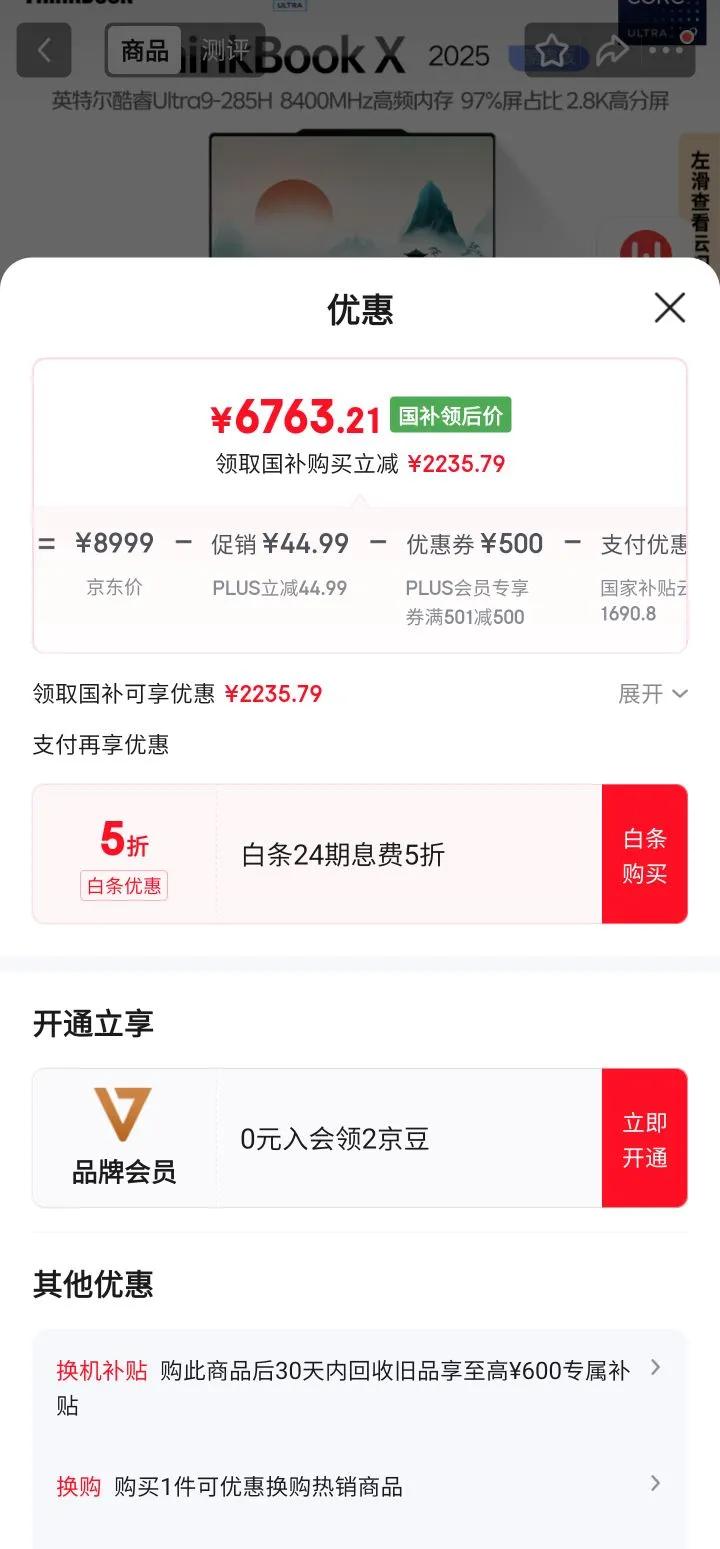Screen dimensions: 720x1549
Task: Tap 立即开通 for brand membership
Action: pos(644,1139)
